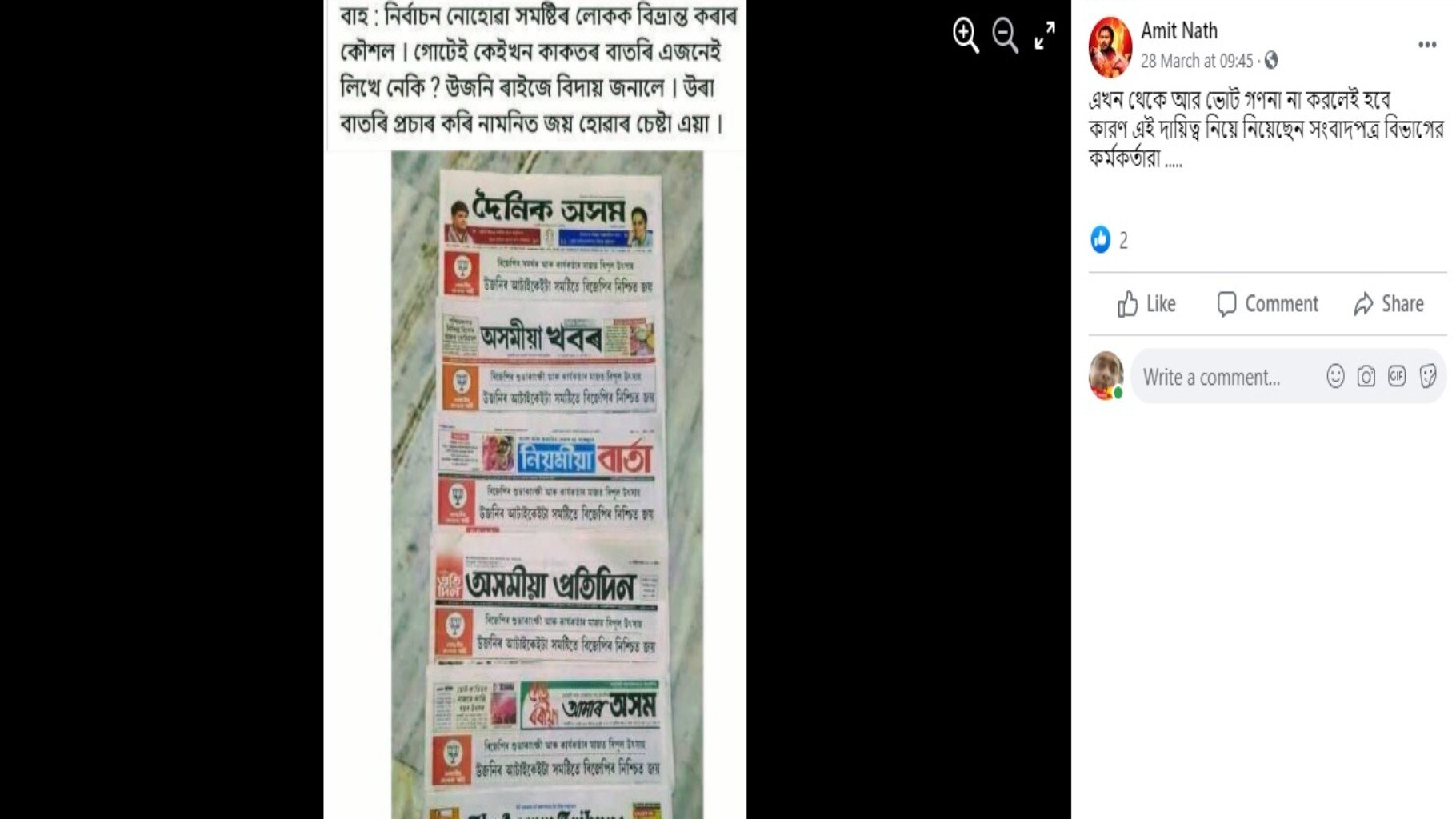Enter fullscreen photo view

(1045, 36)
